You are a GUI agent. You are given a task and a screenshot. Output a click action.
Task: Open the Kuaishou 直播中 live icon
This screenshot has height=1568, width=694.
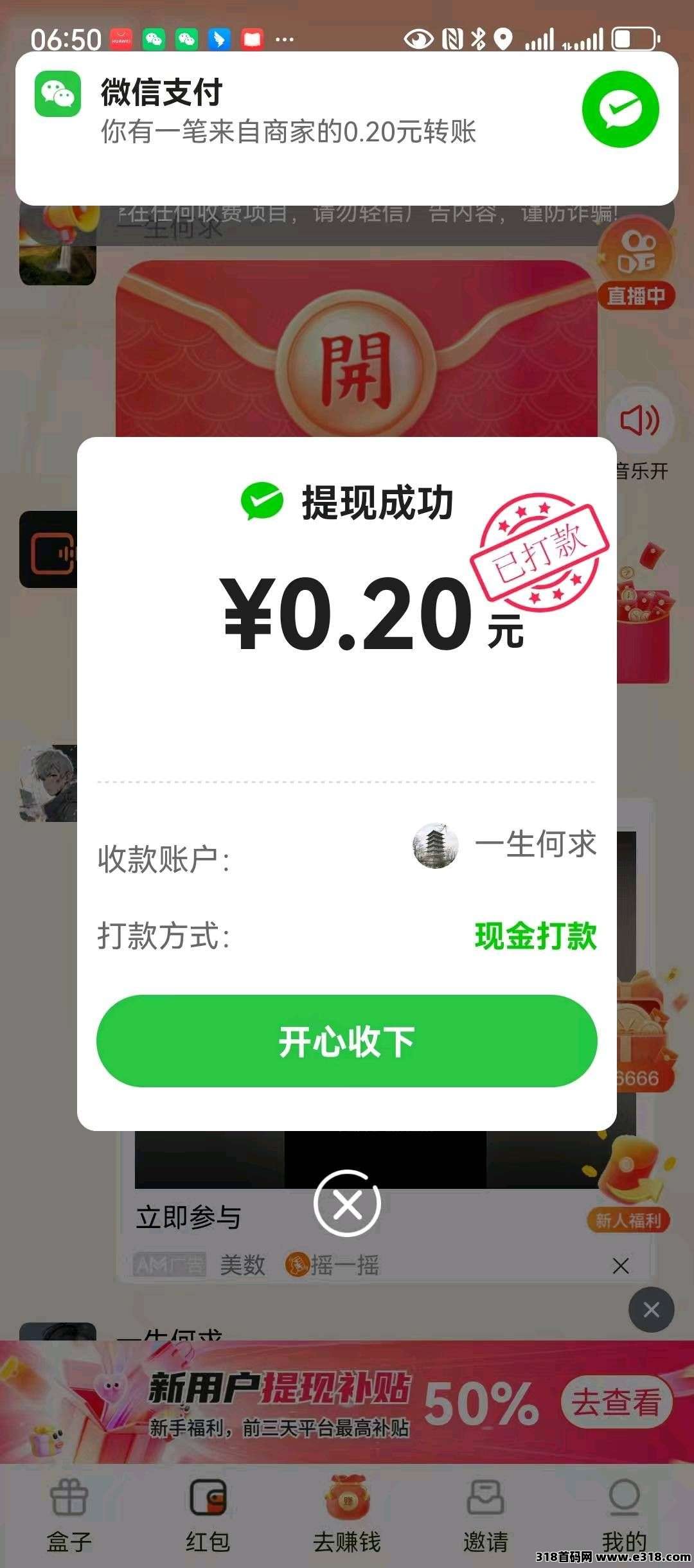coord(636,270)
